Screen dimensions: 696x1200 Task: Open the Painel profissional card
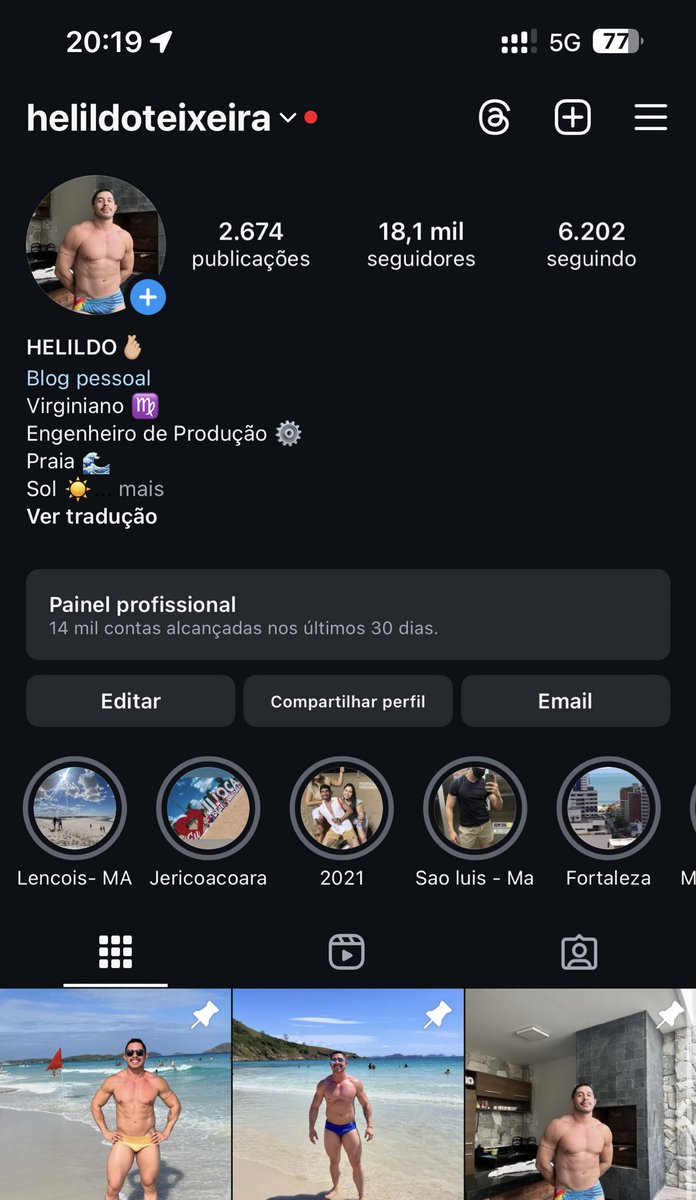(x=348, y=615)
